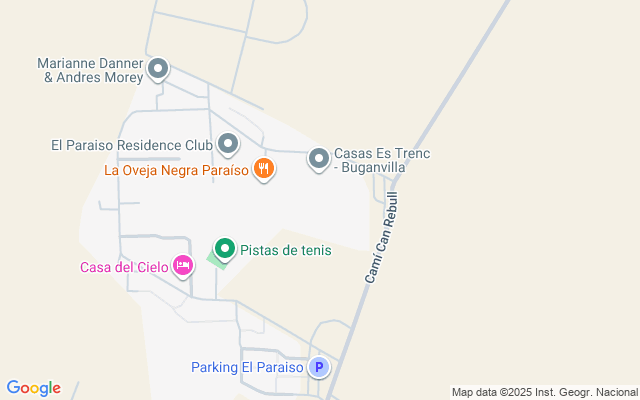Select El Paraiso Residence Club marker
This screenshot has width=640, height=400.
(228, 144)
